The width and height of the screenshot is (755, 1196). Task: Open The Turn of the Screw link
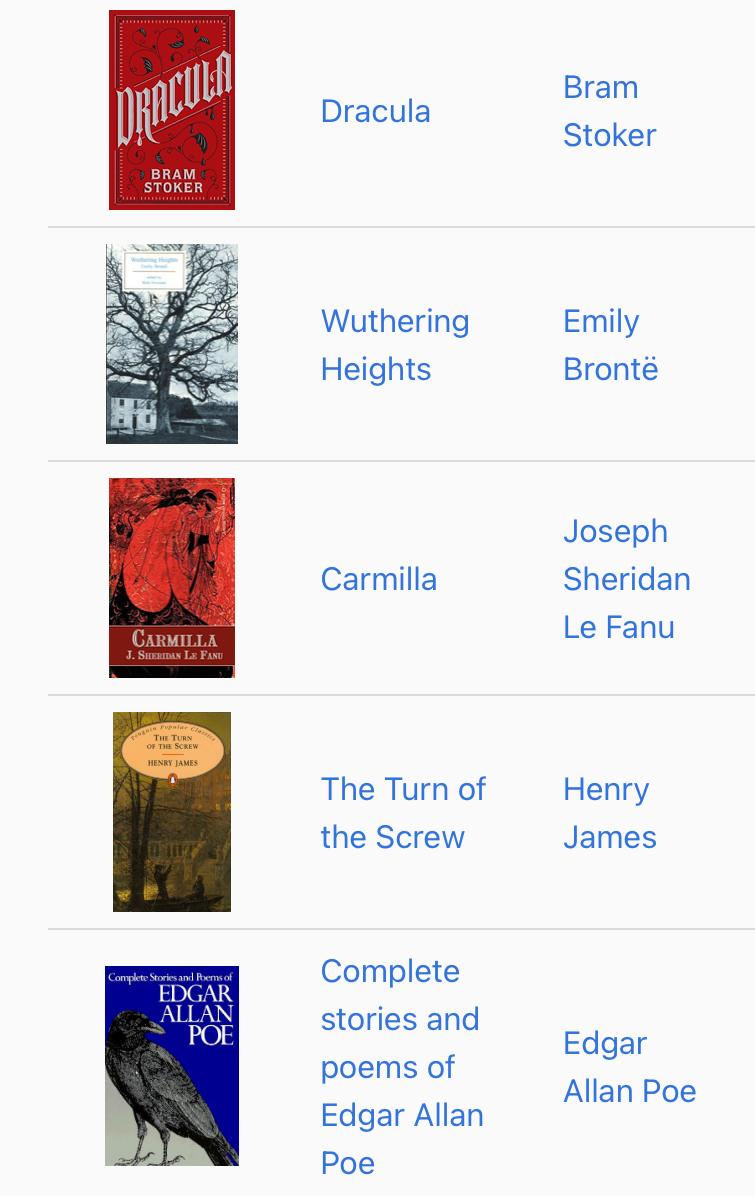point(402,813)
